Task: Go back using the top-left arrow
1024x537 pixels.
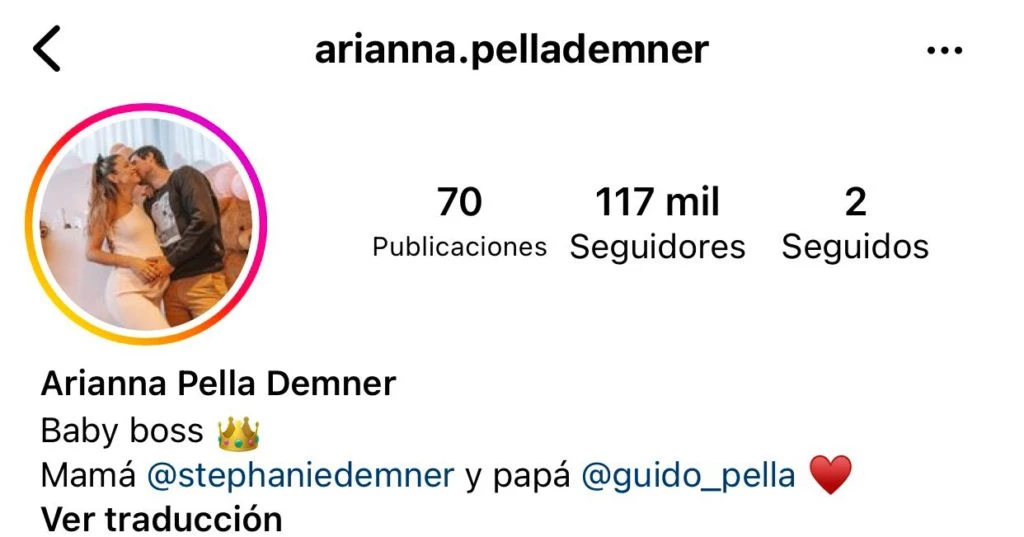Action: 47,49
